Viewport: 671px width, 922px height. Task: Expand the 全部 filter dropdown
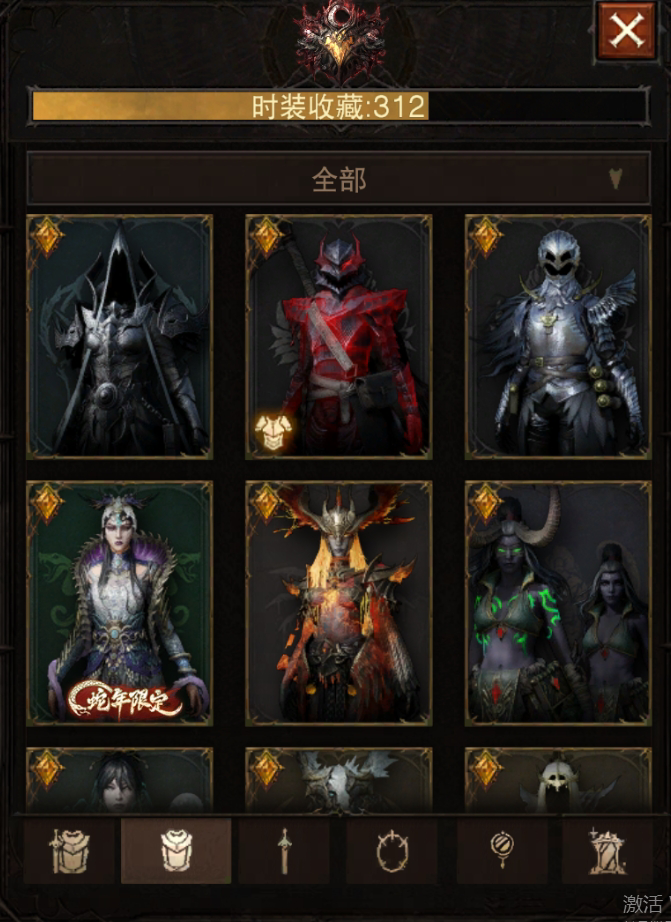coord(338,180)
